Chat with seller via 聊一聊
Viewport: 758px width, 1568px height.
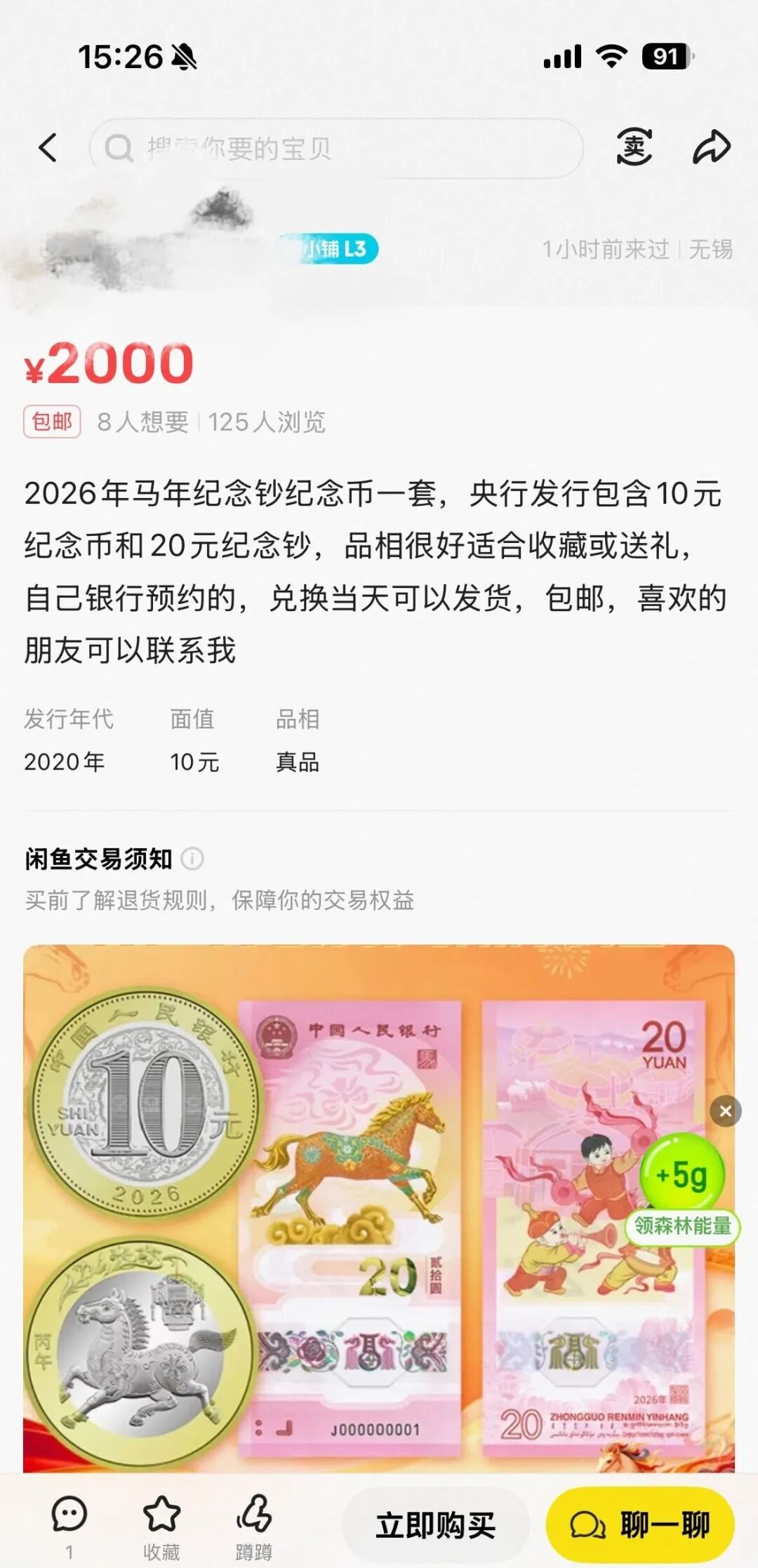click(640, 1525)
